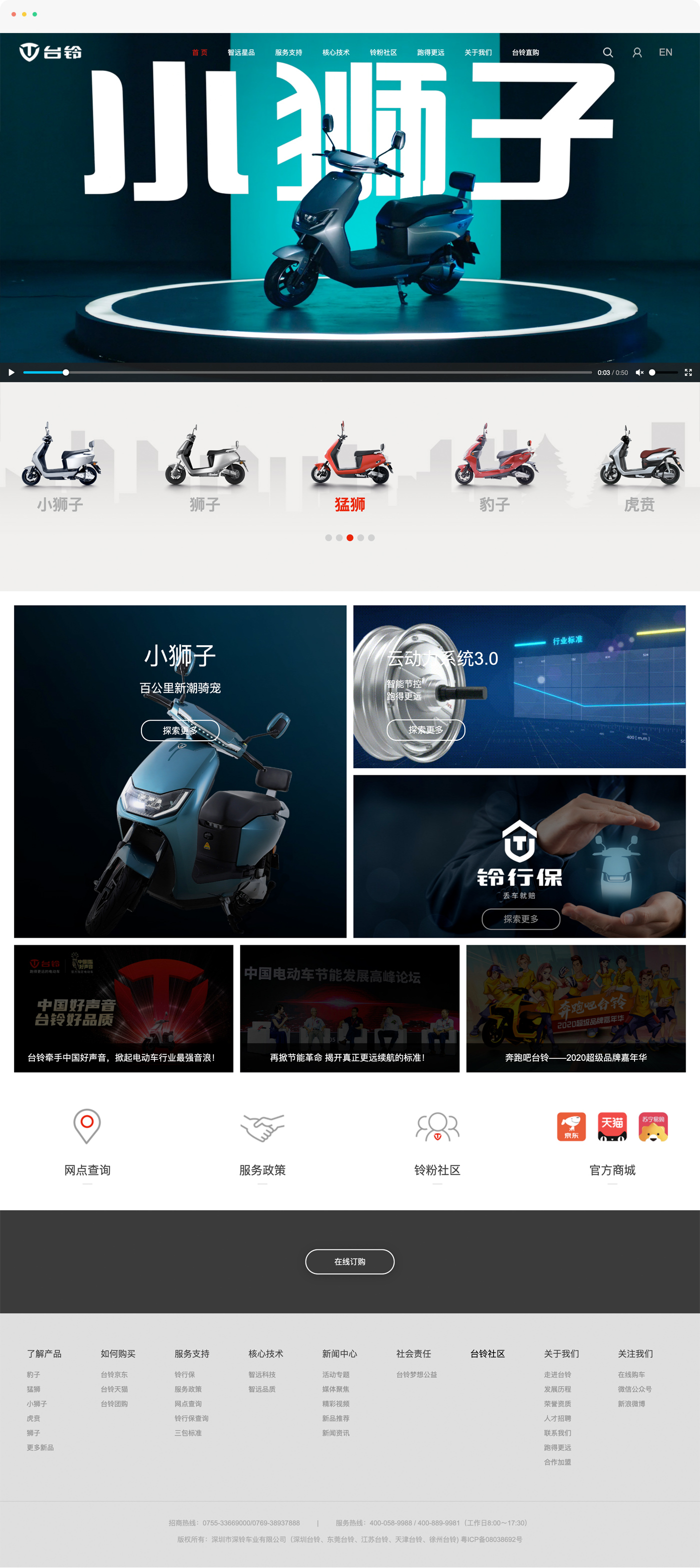Open the user account icon

pyautogui.click(x=636, y=53)
